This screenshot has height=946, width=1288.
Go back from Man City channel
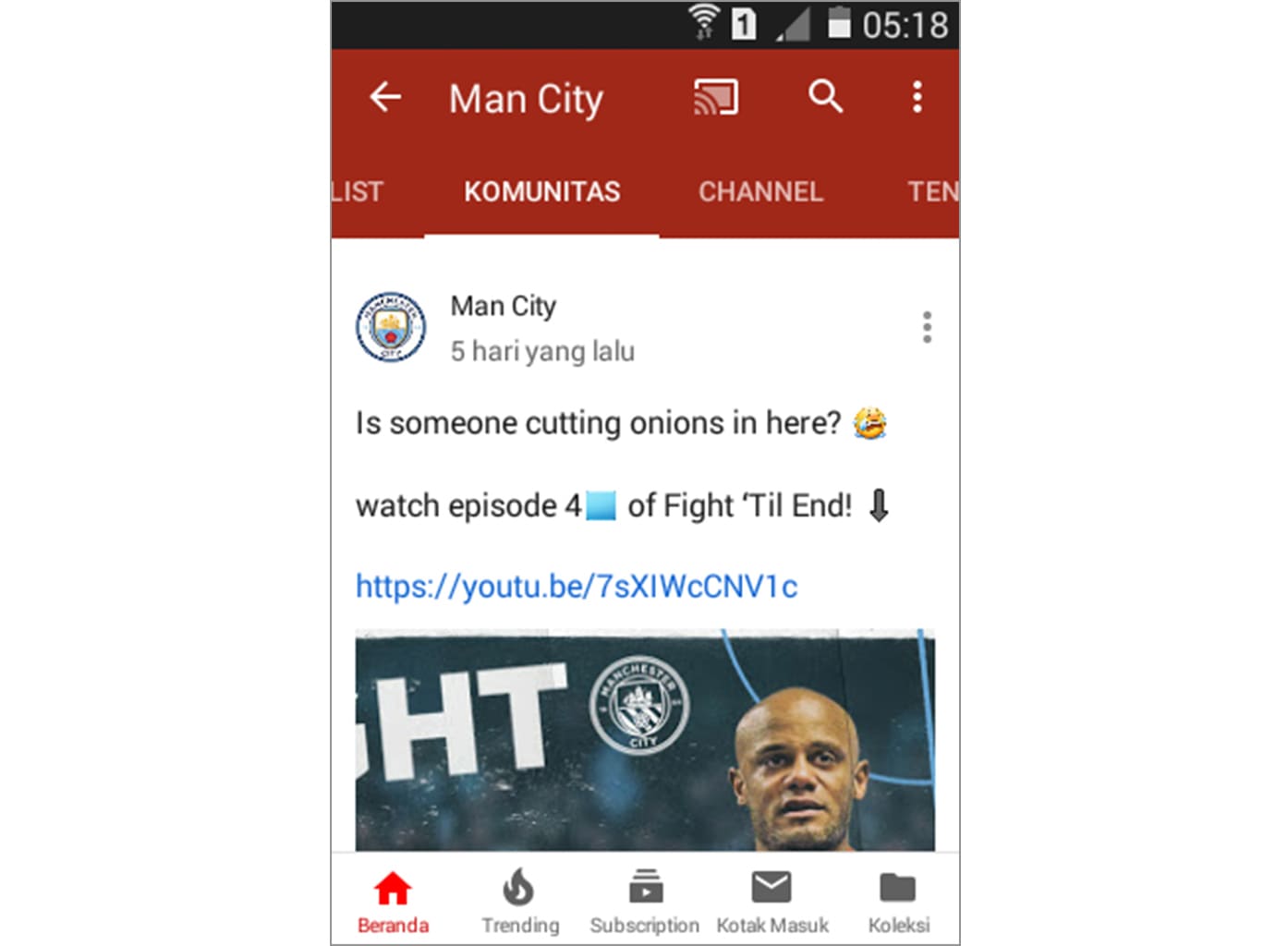385,97
